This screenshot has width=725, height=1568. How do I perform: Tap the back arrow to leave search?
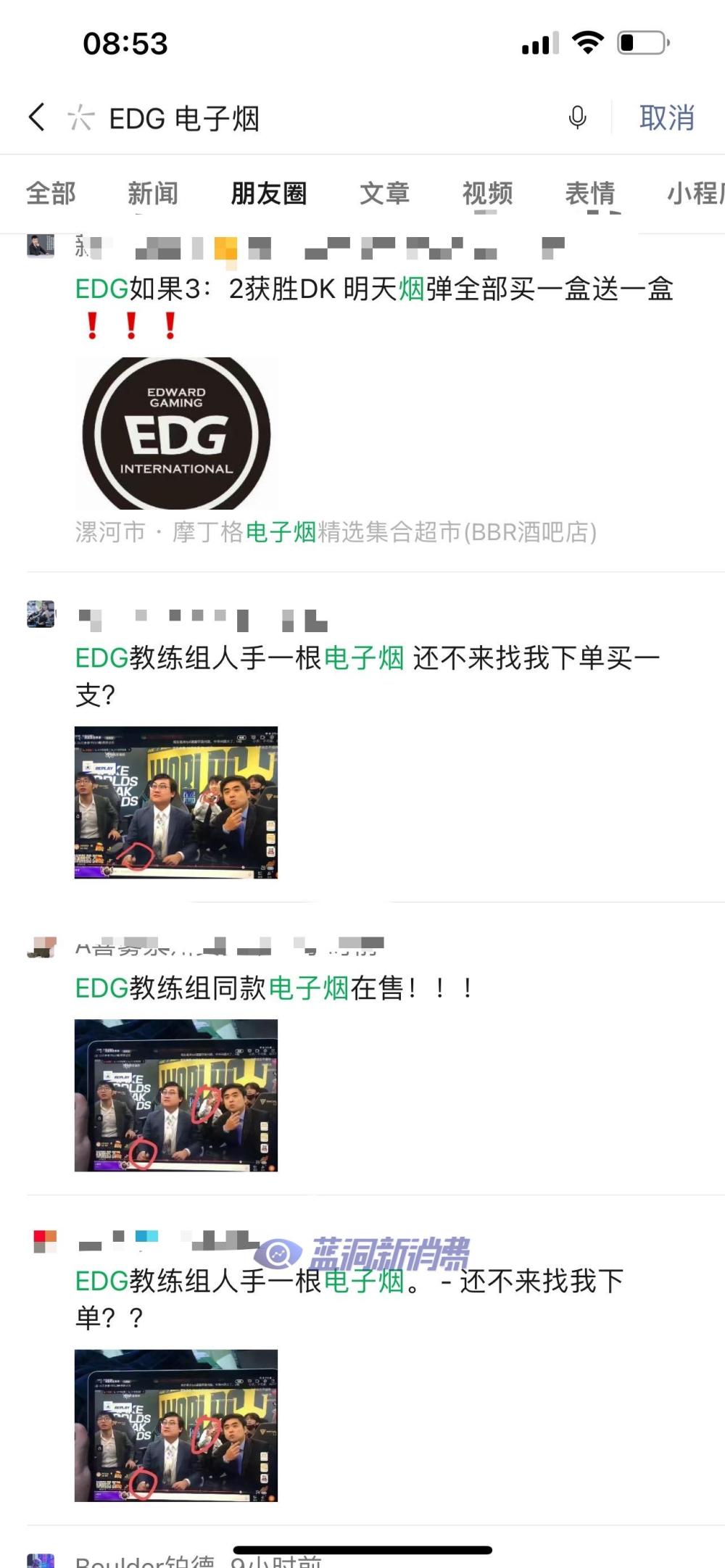tap(37, 117)
